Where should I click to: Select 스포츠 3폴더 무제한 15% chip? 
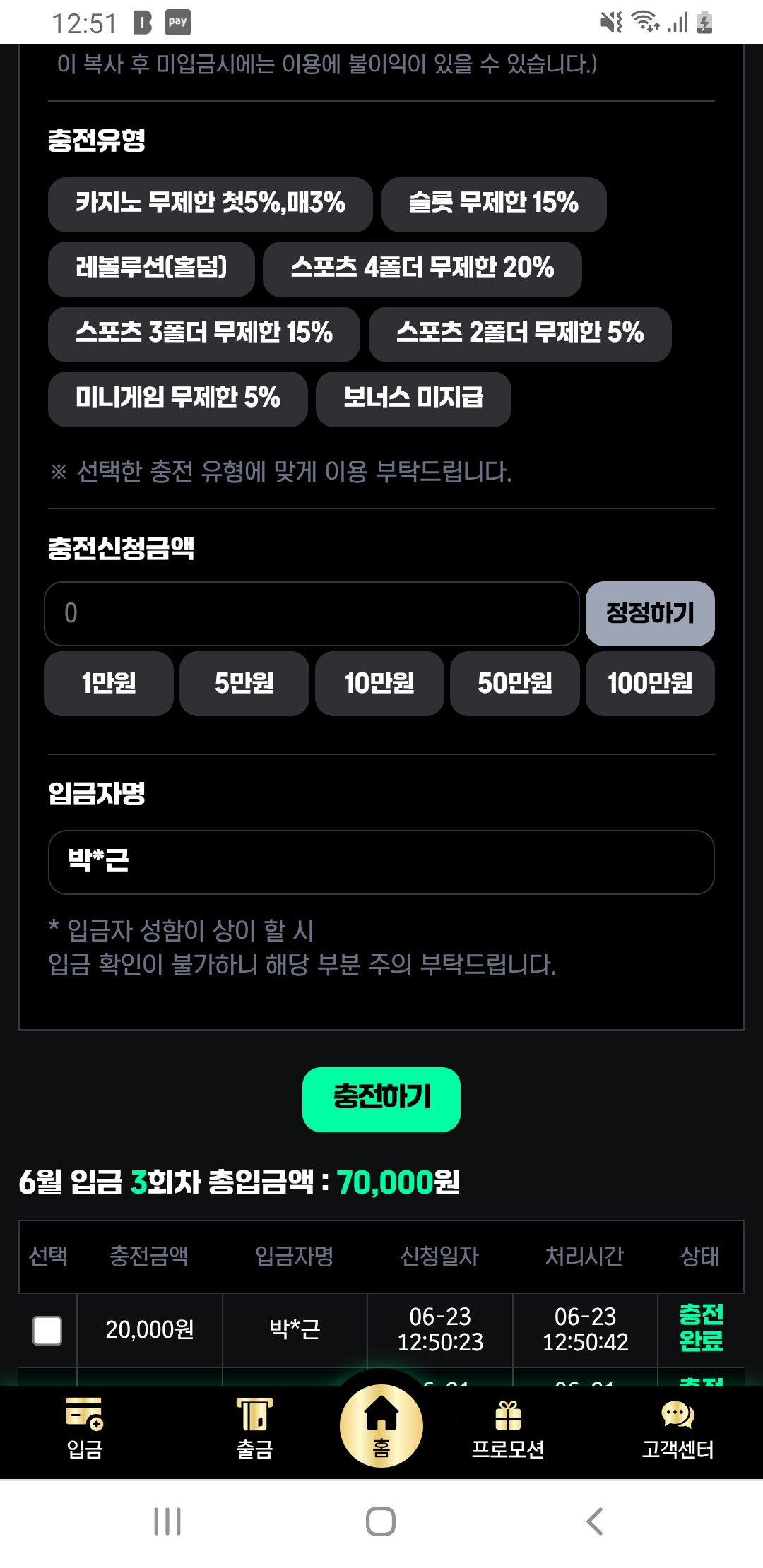203,334
